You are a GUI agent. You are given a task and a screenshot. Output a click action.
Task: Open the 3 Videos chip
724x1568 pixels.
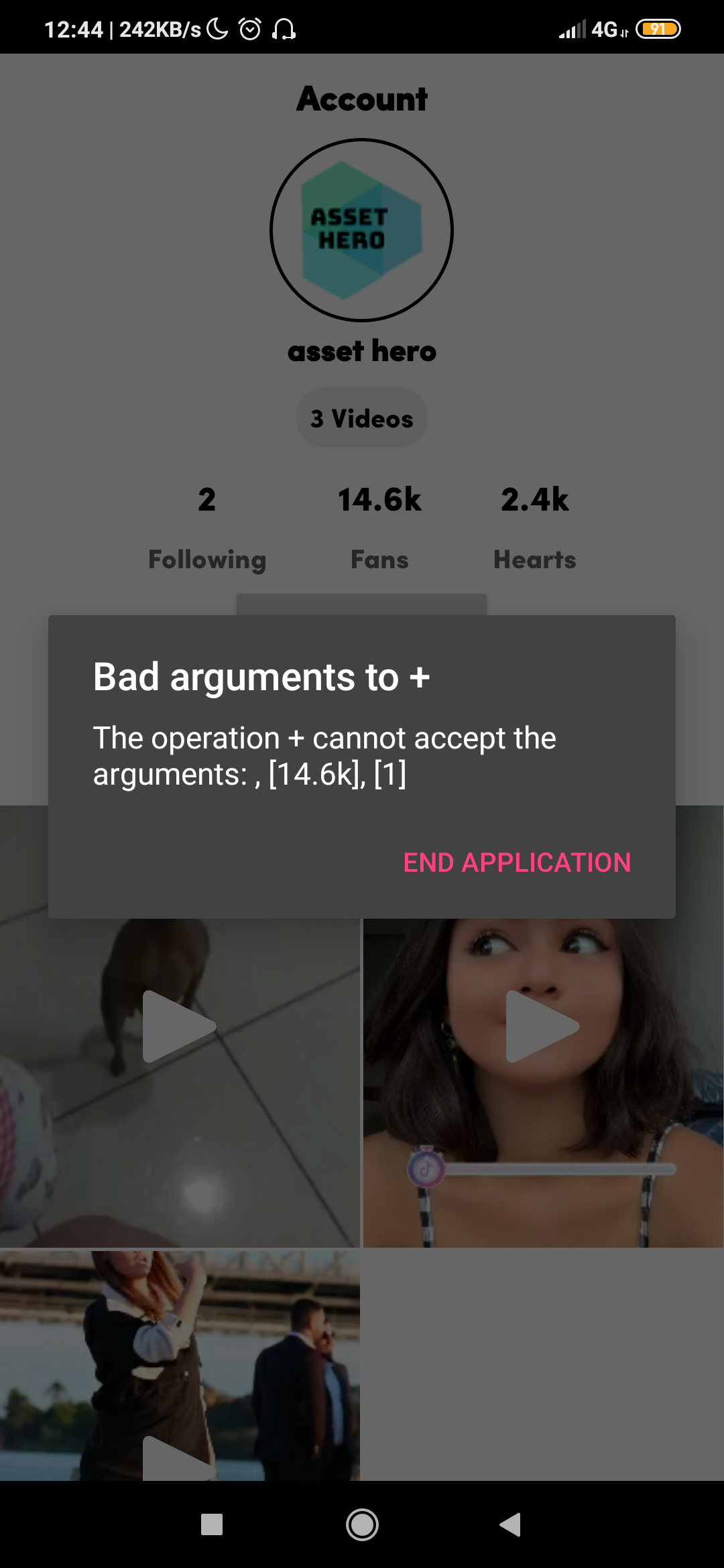tap(362, 419)
